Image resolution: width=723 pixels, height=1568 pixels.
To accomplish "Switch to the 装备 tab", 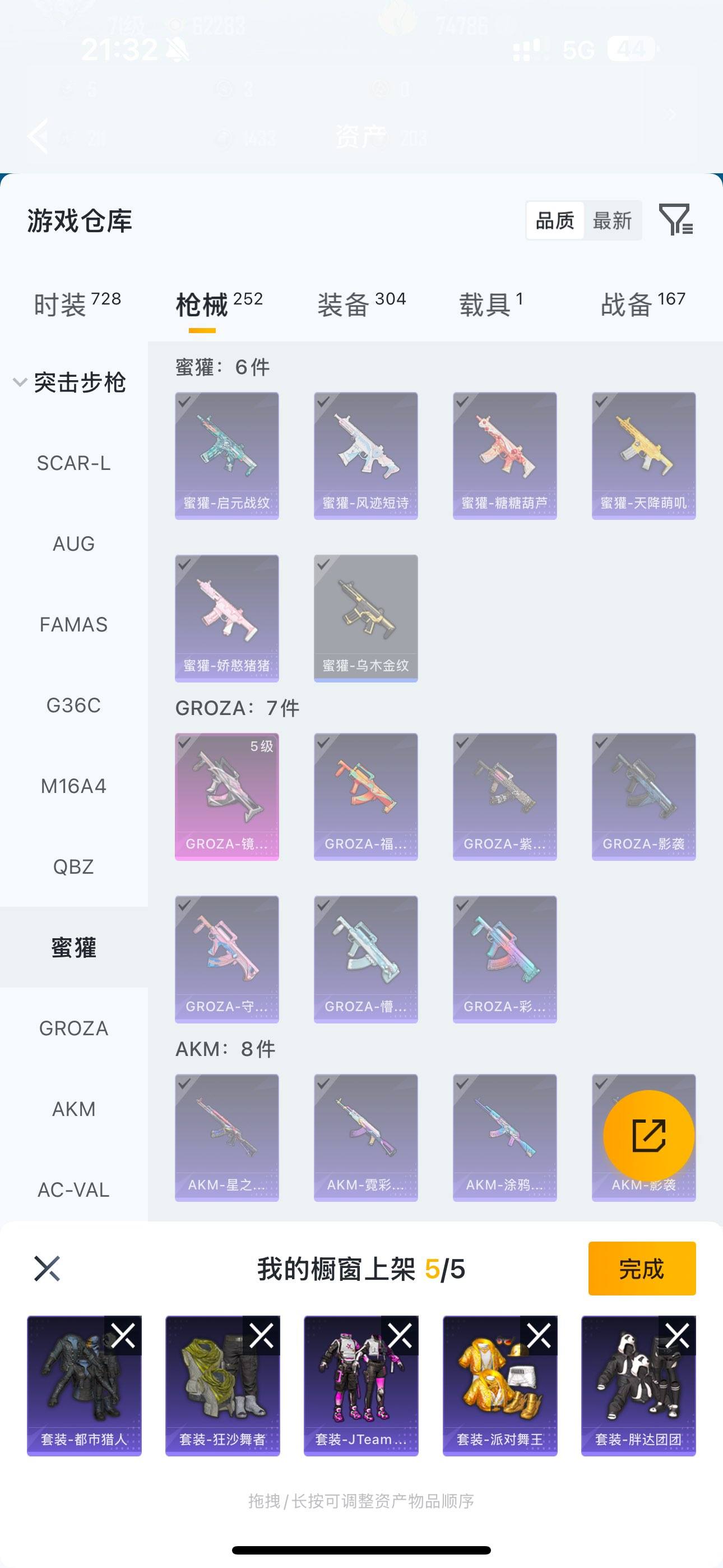I will tap(361, 304).
